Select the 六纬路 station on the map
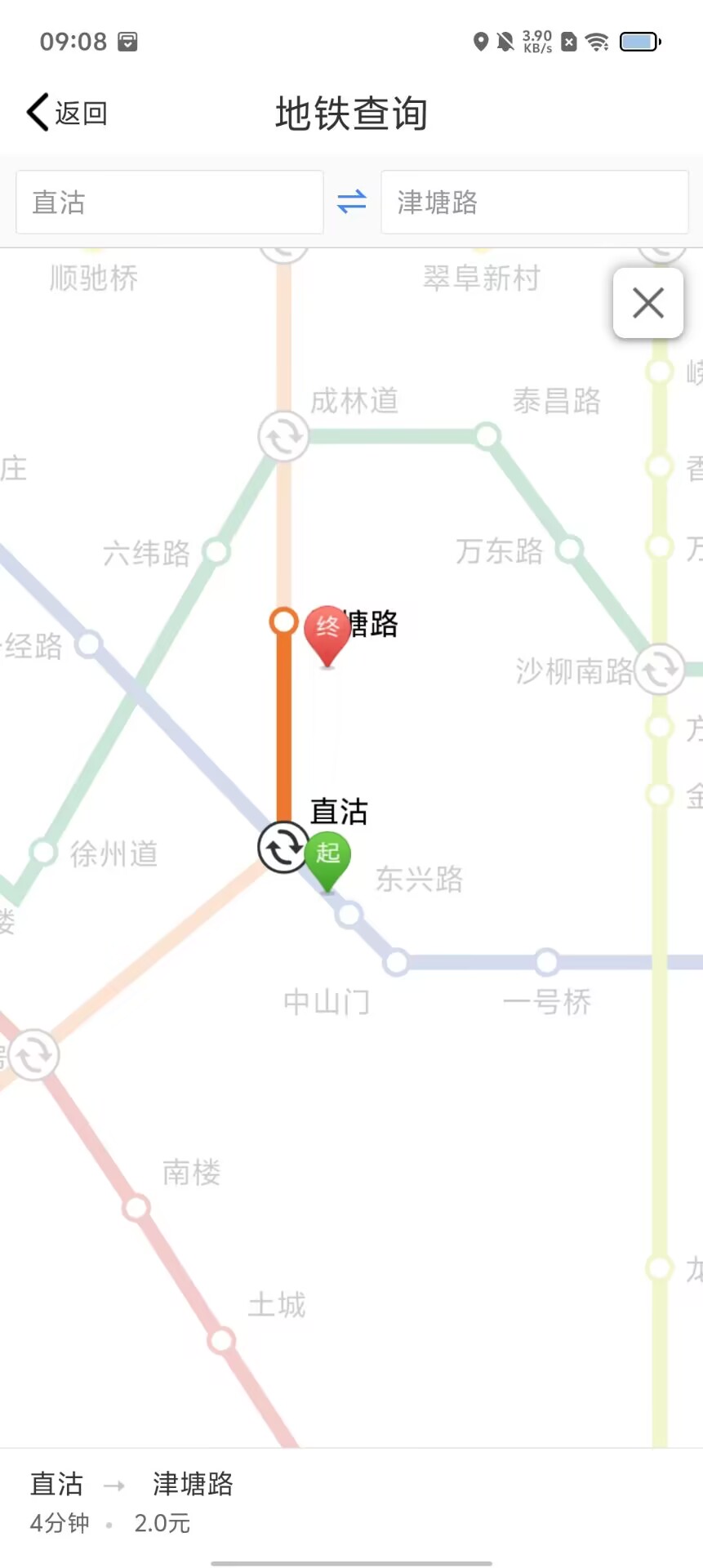This screenshot has height=1568, width=703. [x=216, y=551]
